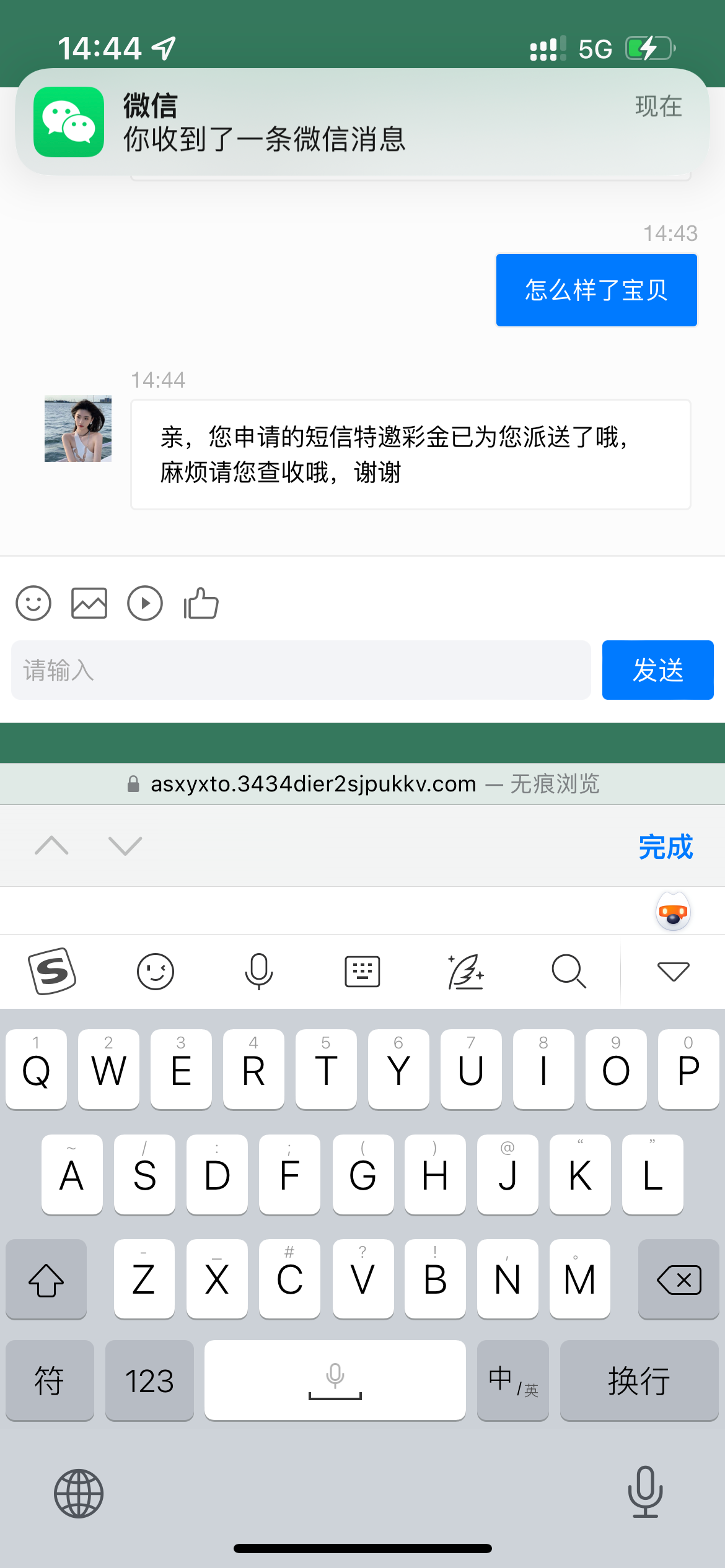Open the WeChat notification banner
725x1568 pixels.
pos(362,122)
